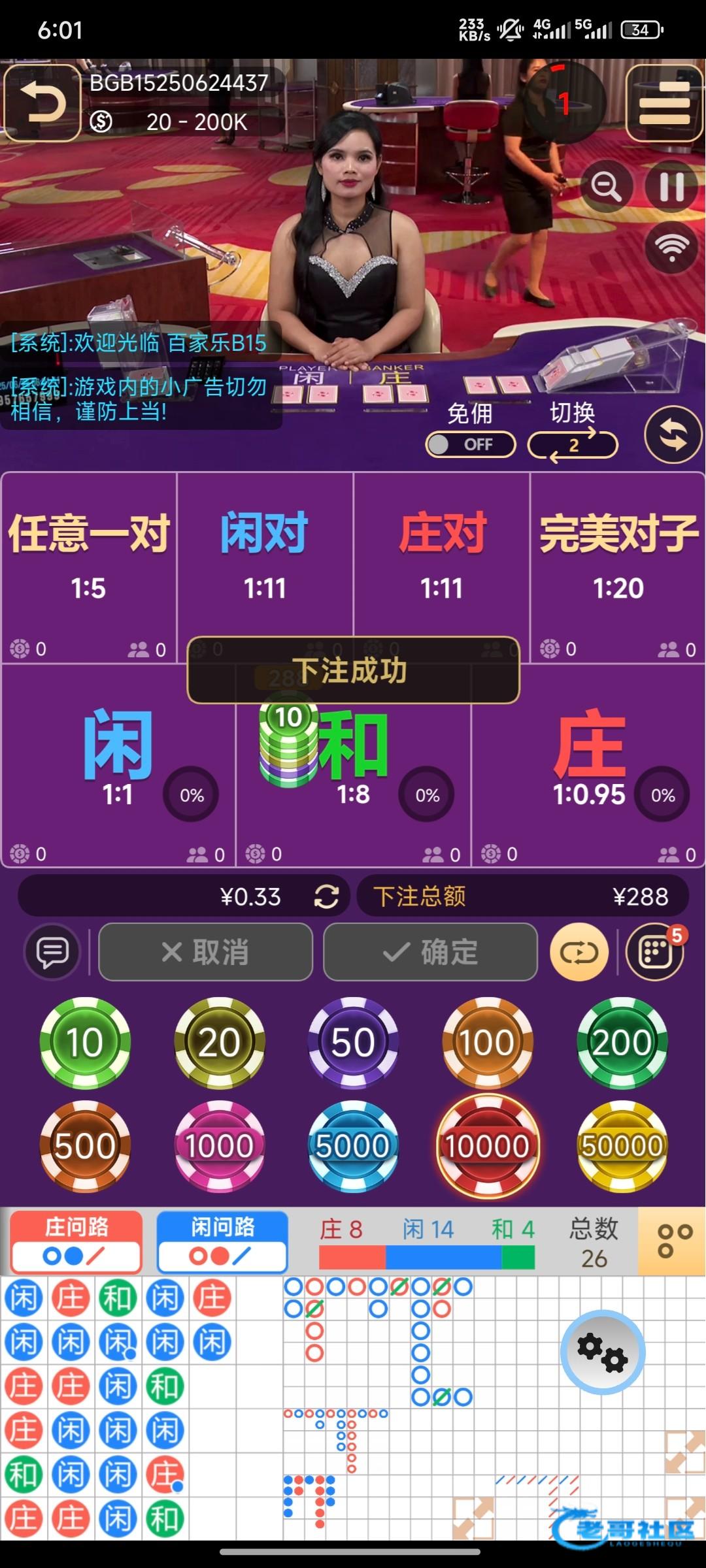Tap the back arrow button
The height and width of the screenshot is (1568, 706).
[x=42, y=103]
